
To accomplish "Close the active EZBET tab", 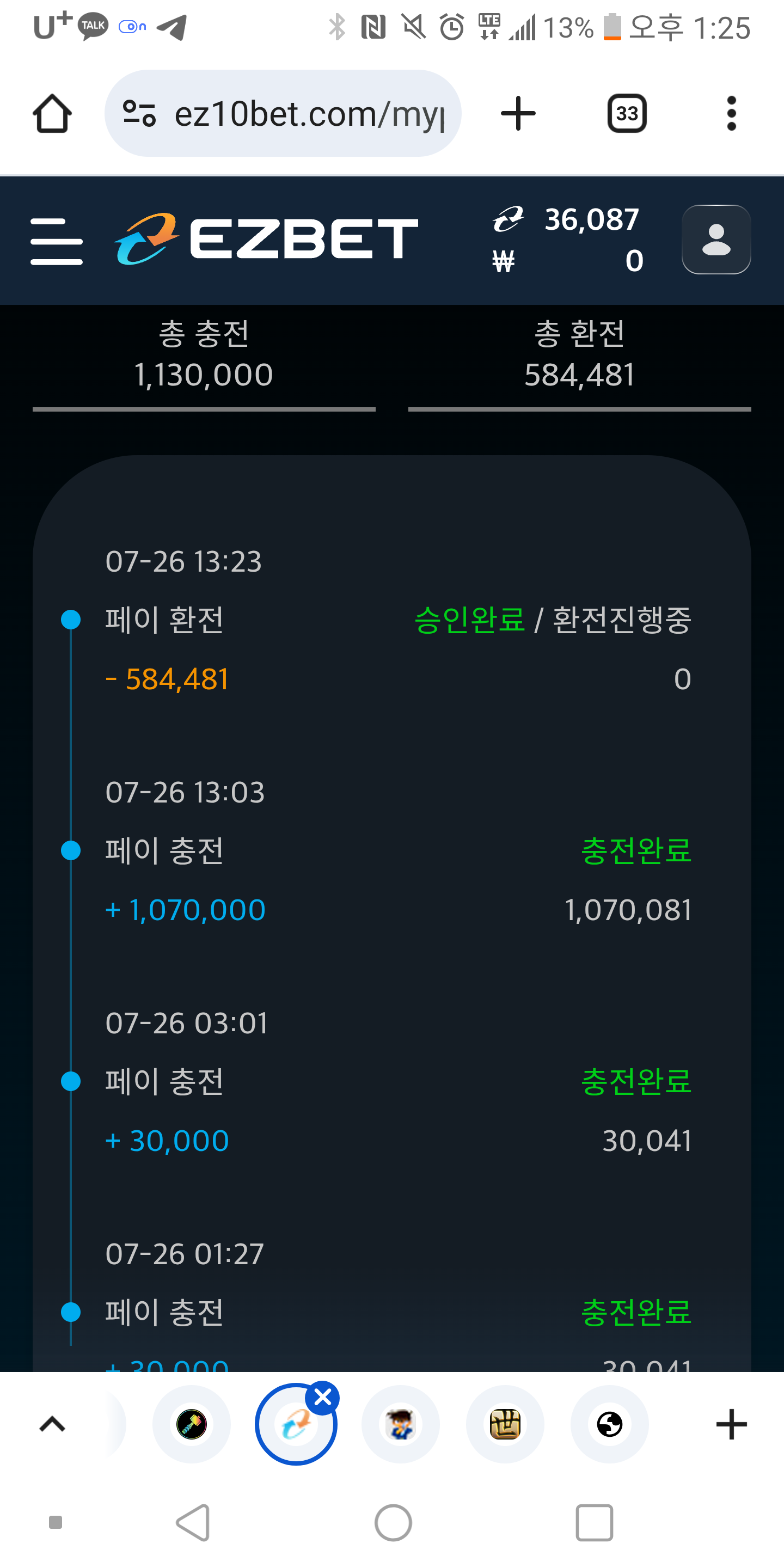I will click(323, 1398).
